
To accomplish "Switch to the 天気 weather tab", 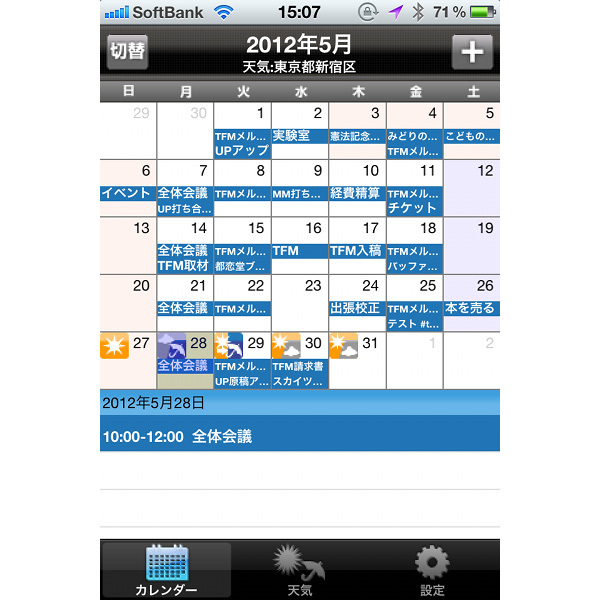I will [299, 571].
